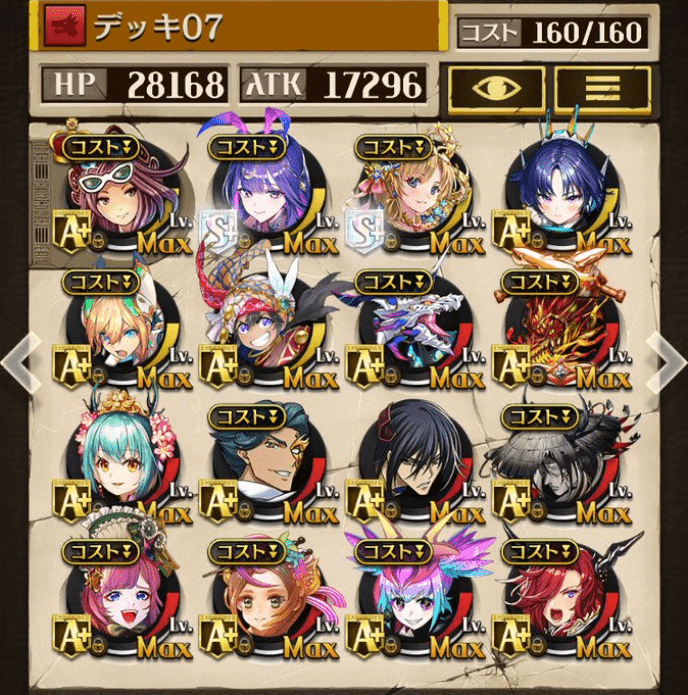Select the black-haired swordsman character

(410, 468)
